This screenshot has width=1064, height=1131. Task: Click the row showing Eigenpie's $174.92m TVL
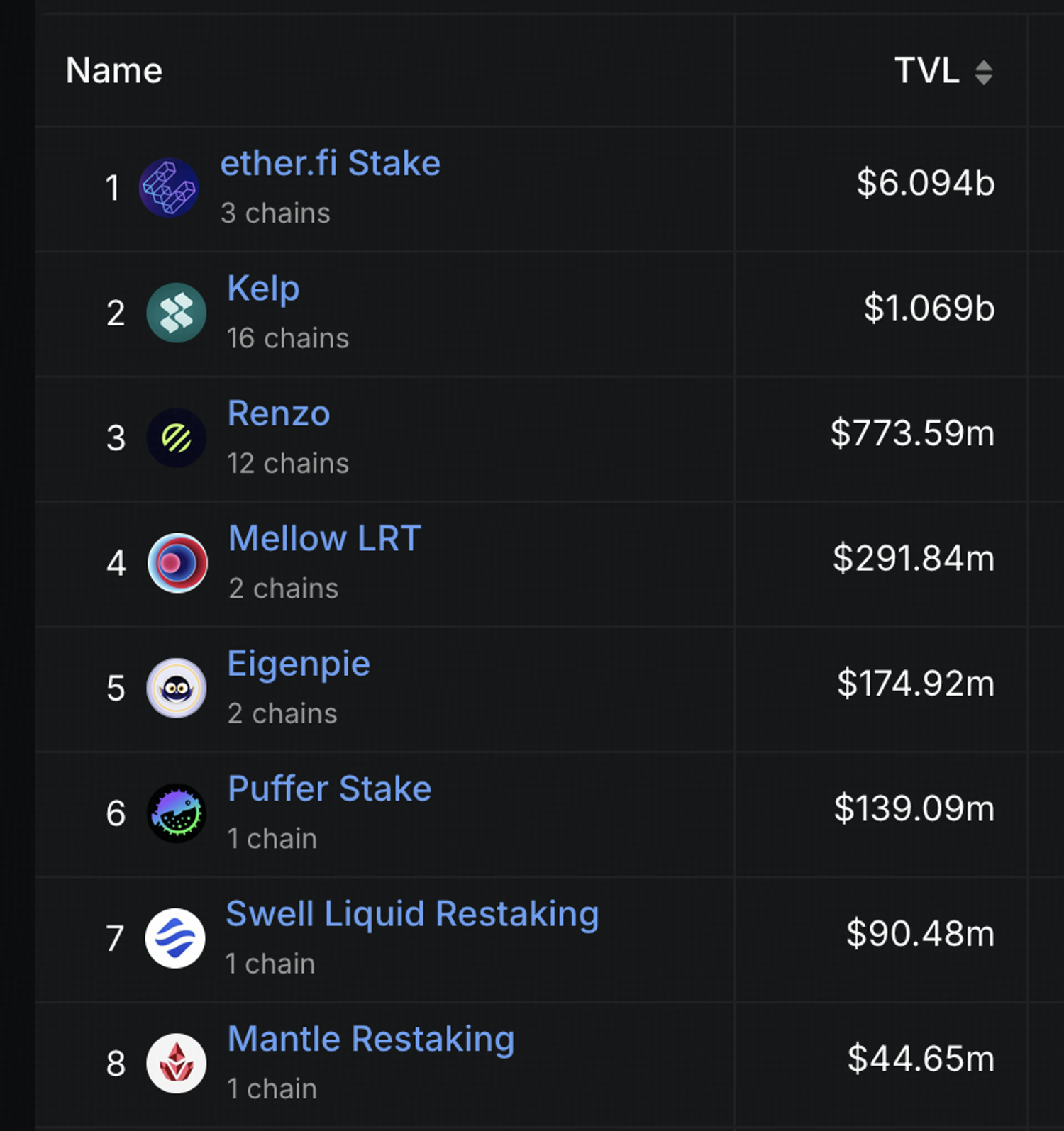914,684
